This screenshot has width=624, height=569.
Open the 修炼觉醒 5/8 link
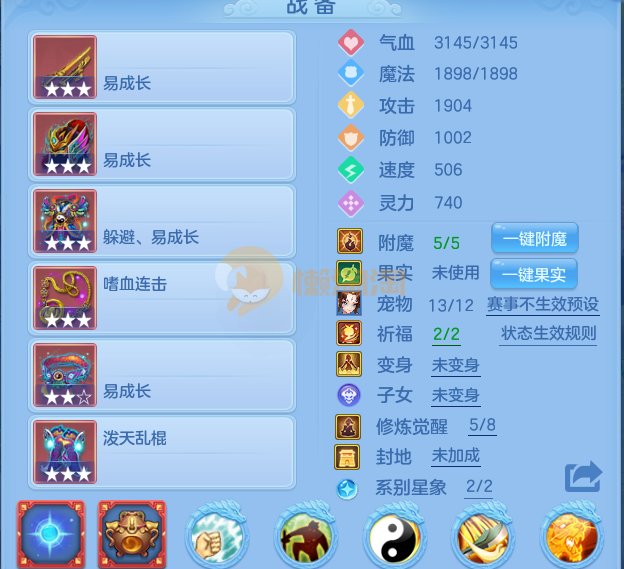pyautogui.click(x=482, y=426)
